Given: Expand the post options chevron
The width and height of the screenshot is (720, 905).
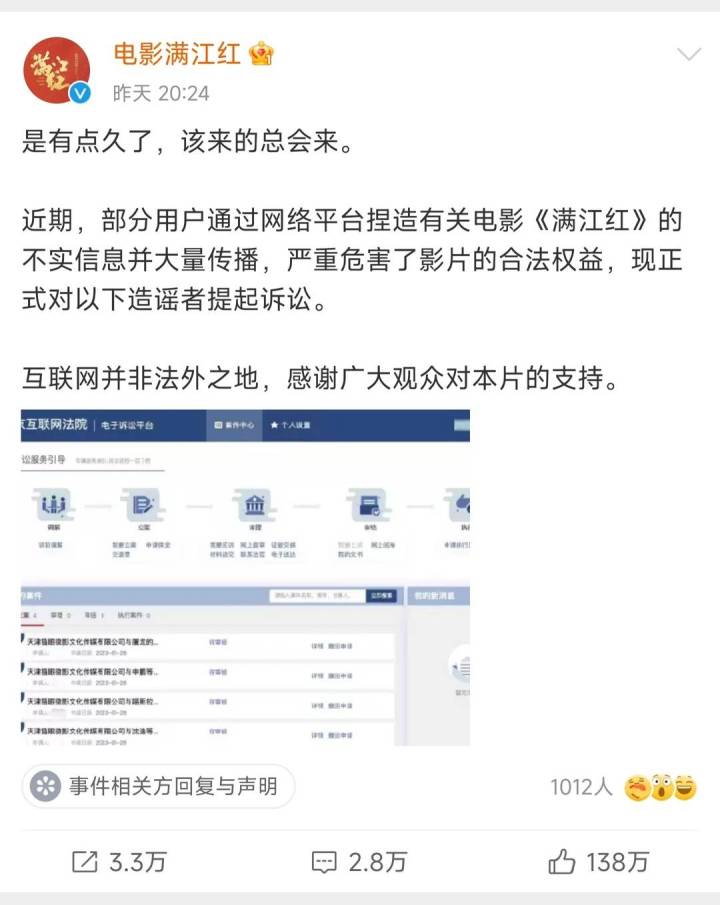Looking at the screenshot, I should point(689,54).
